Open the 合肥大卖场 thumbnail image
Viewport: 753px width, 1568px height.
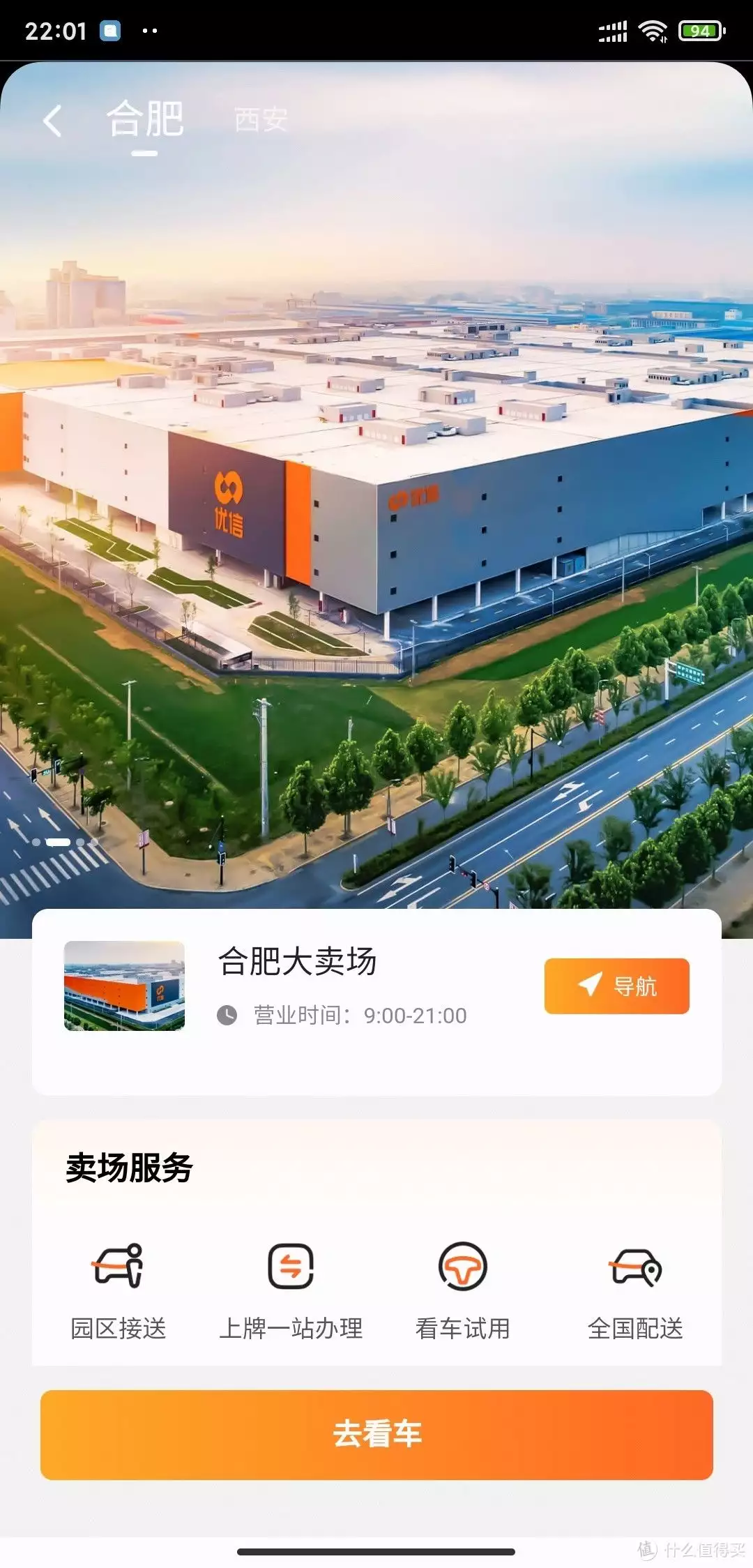click(124, 986)
